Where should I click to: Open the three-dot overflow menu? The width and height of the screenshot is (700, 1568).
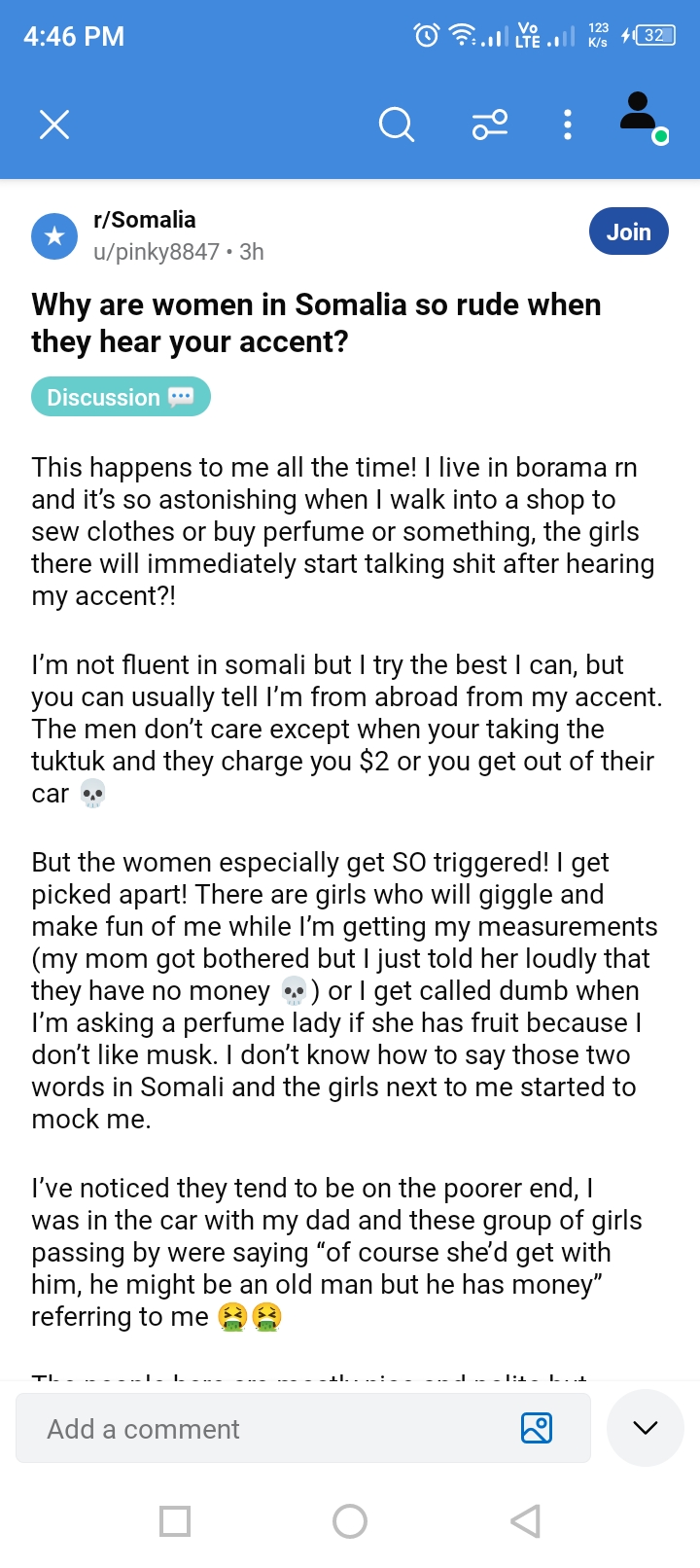(568, 125)
